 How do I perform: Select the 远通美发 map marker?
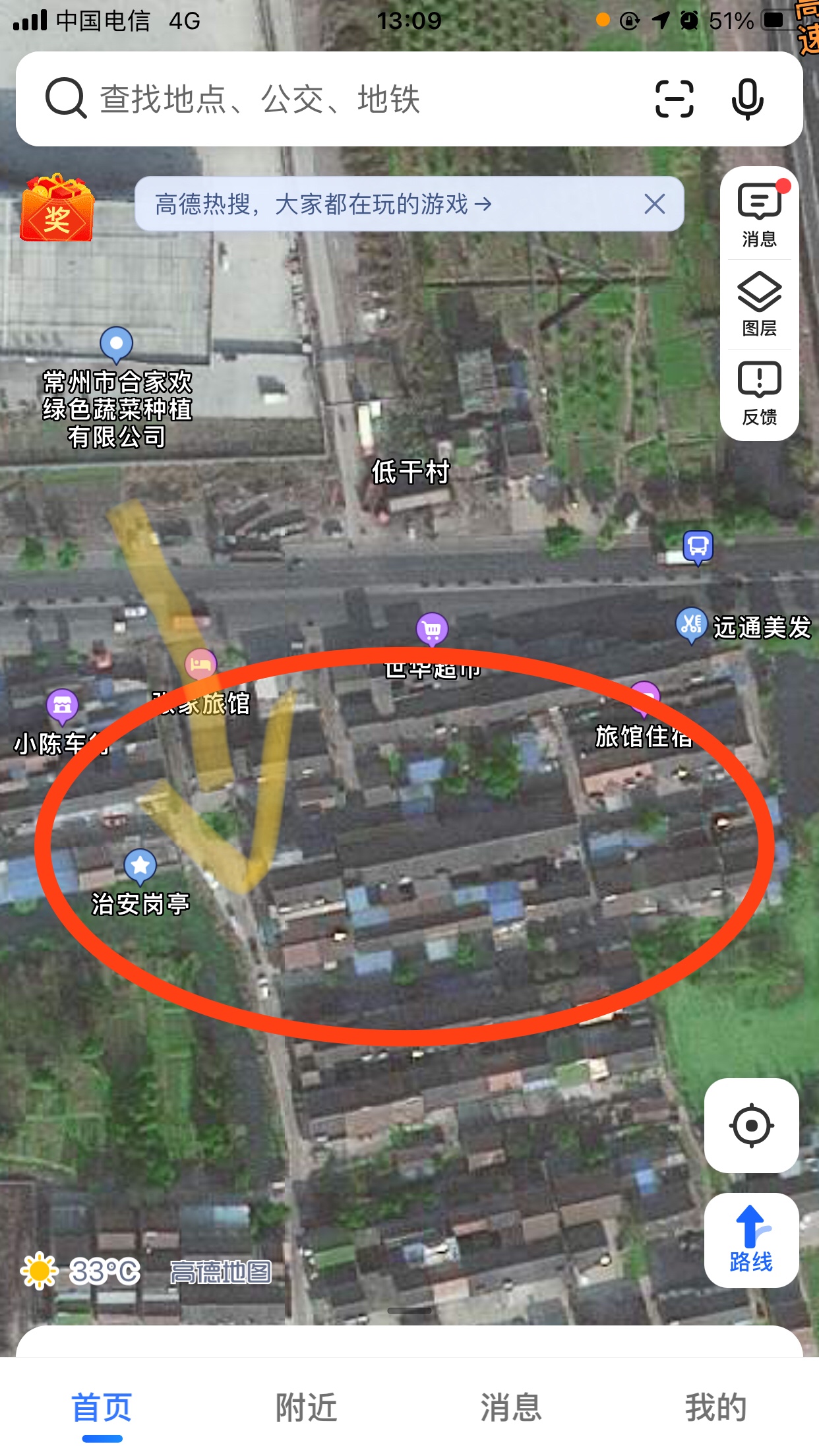(x=692, y=624)
